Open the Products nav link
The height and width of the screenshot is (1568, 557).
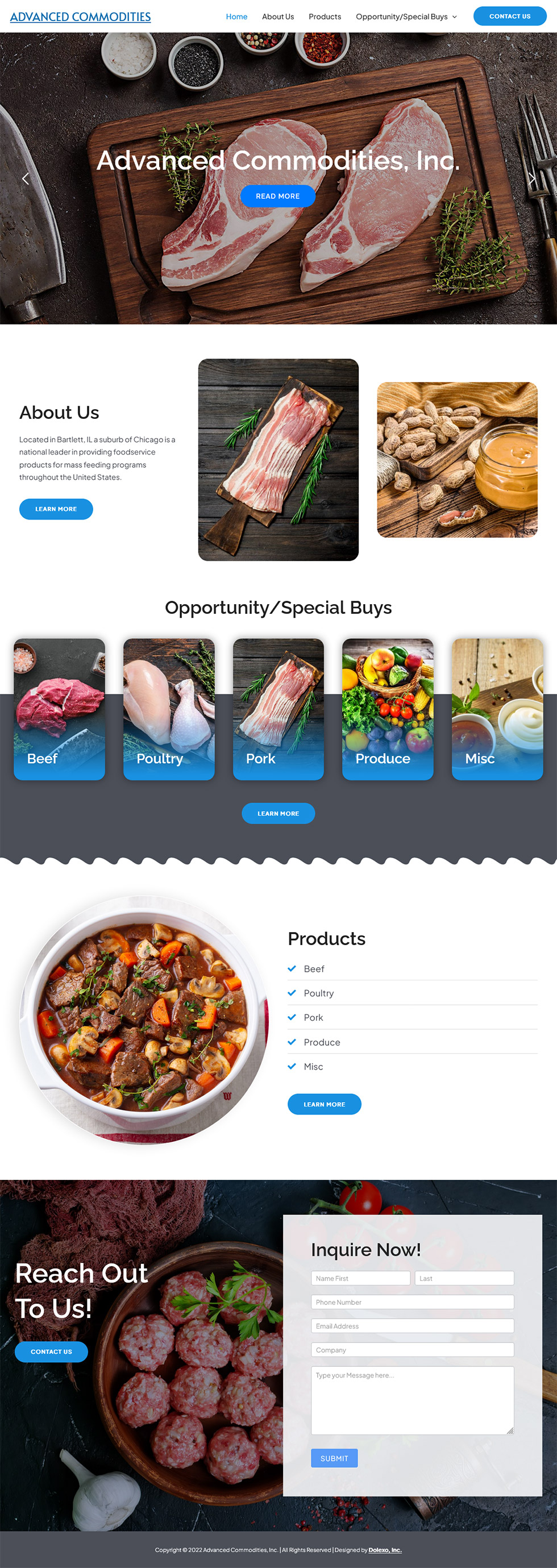pos(325,16)
